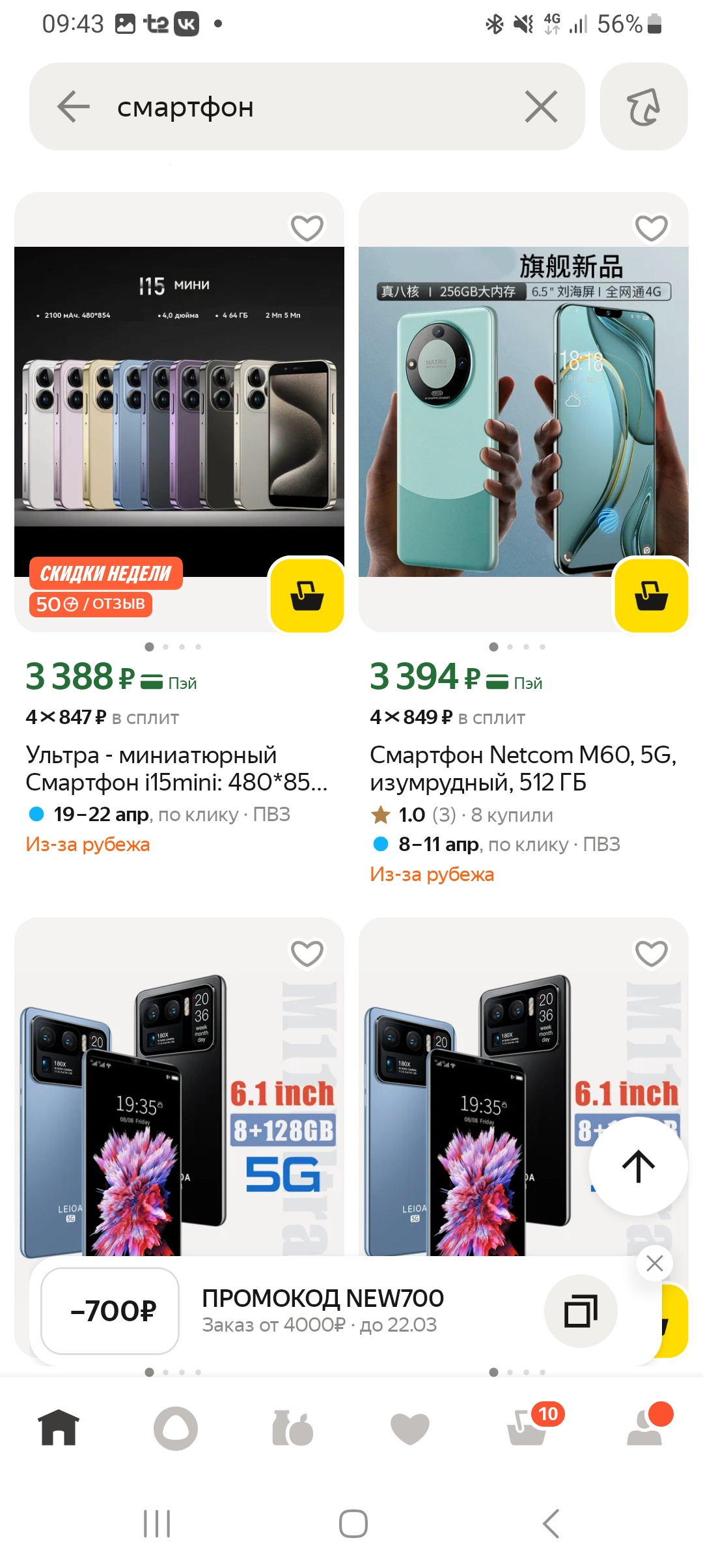Add i15mini smartphone to the cart
This screenshot has width=703, height=1568.
coord(307,595)
